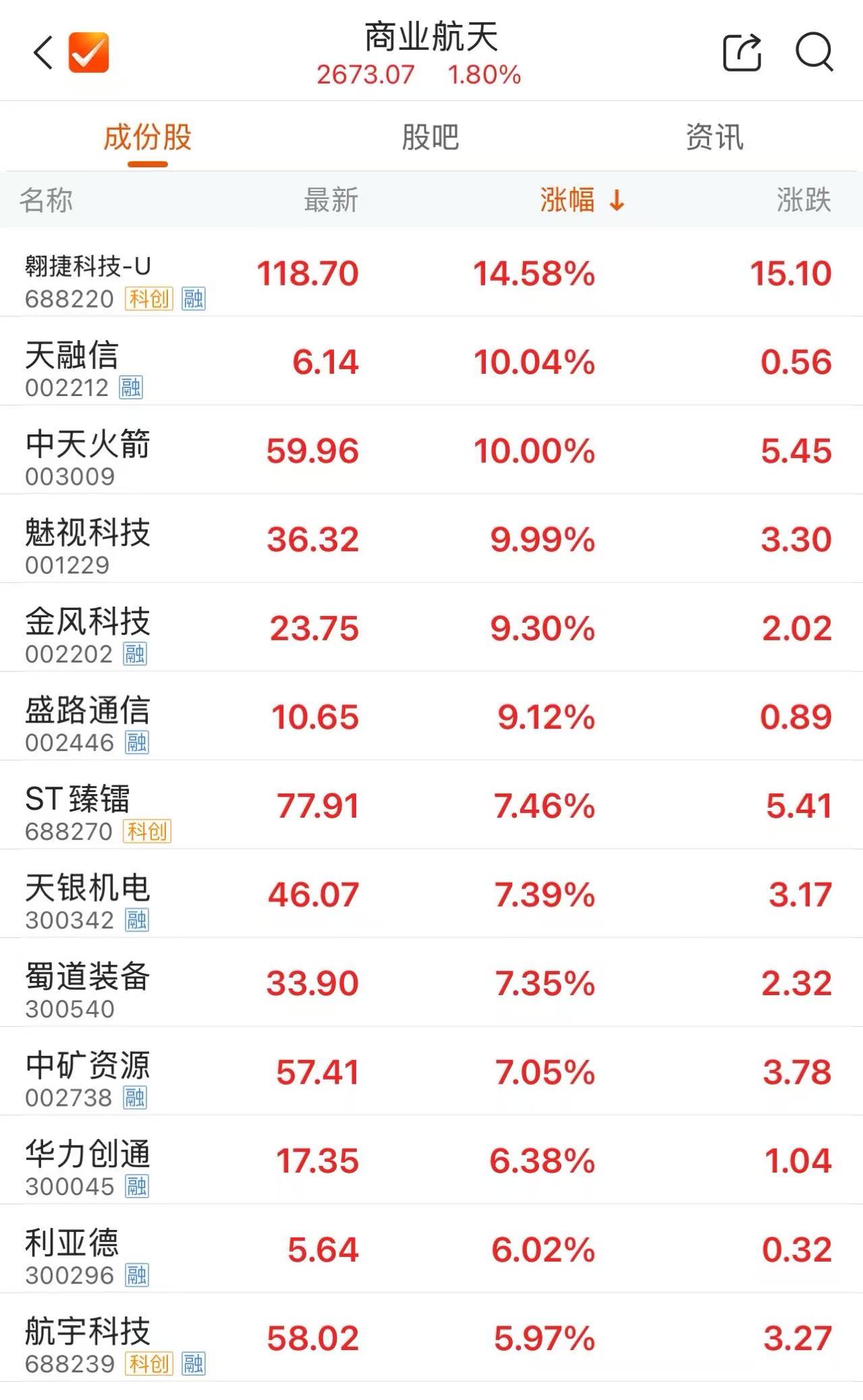Open stock 天融信 details
This screenshot has width=863, height=1400.
(431, 362)
